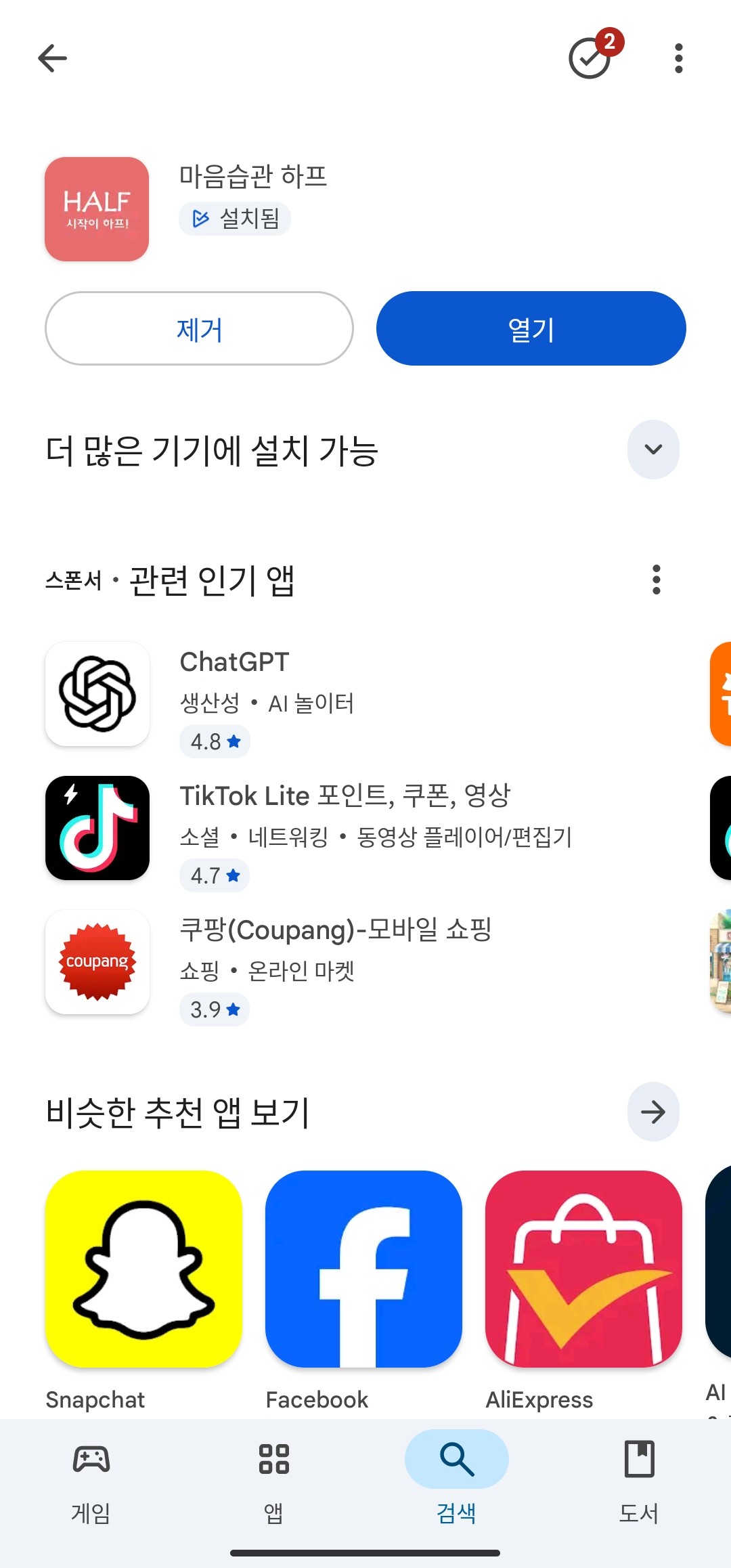The width and height of the screenshot is (731, 1568).
Task: Open options for 관련 인기 앱 section
Action: [x=656, y=580]
